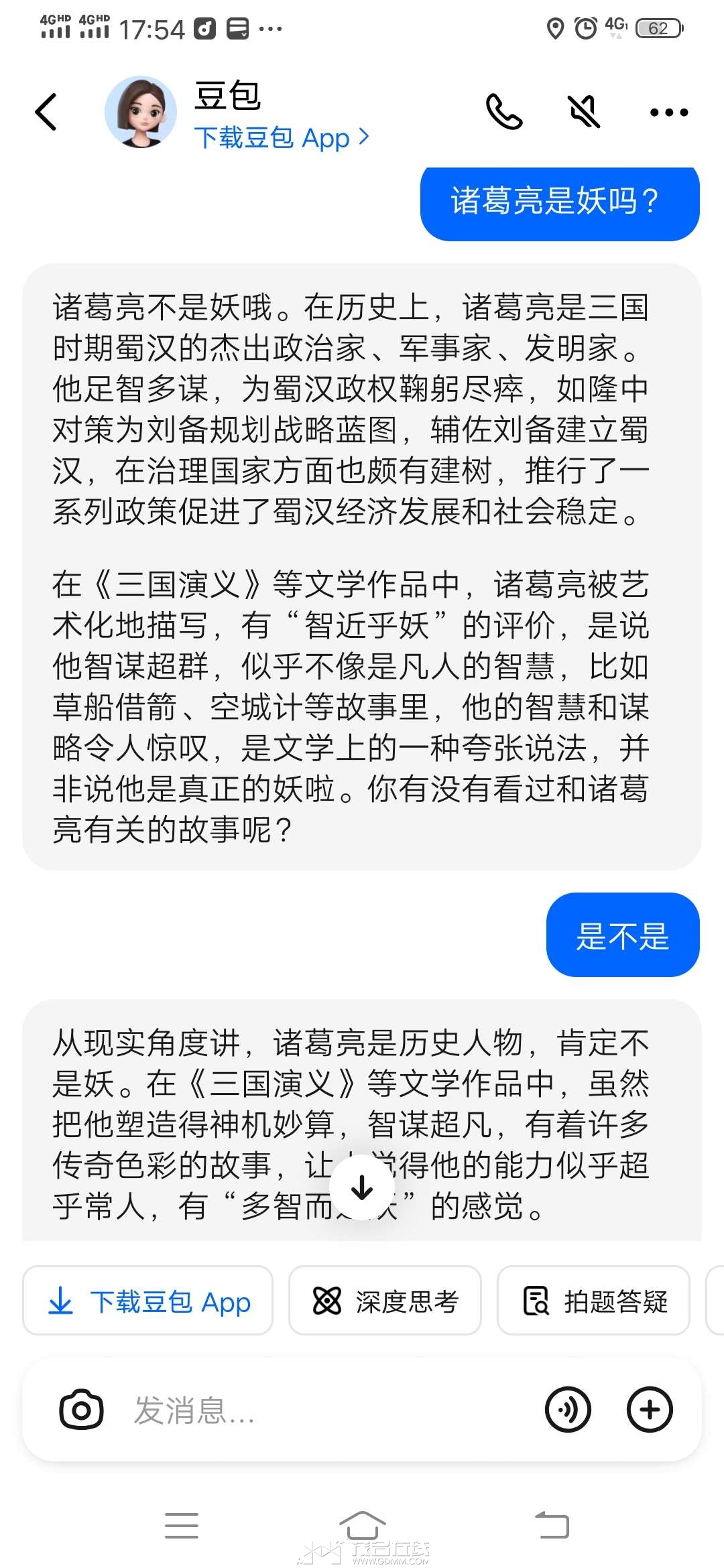The width and height of the screenshot is (724, 1568).
Task: Open the camera in message bar
Action: [x=81, y=1410]
